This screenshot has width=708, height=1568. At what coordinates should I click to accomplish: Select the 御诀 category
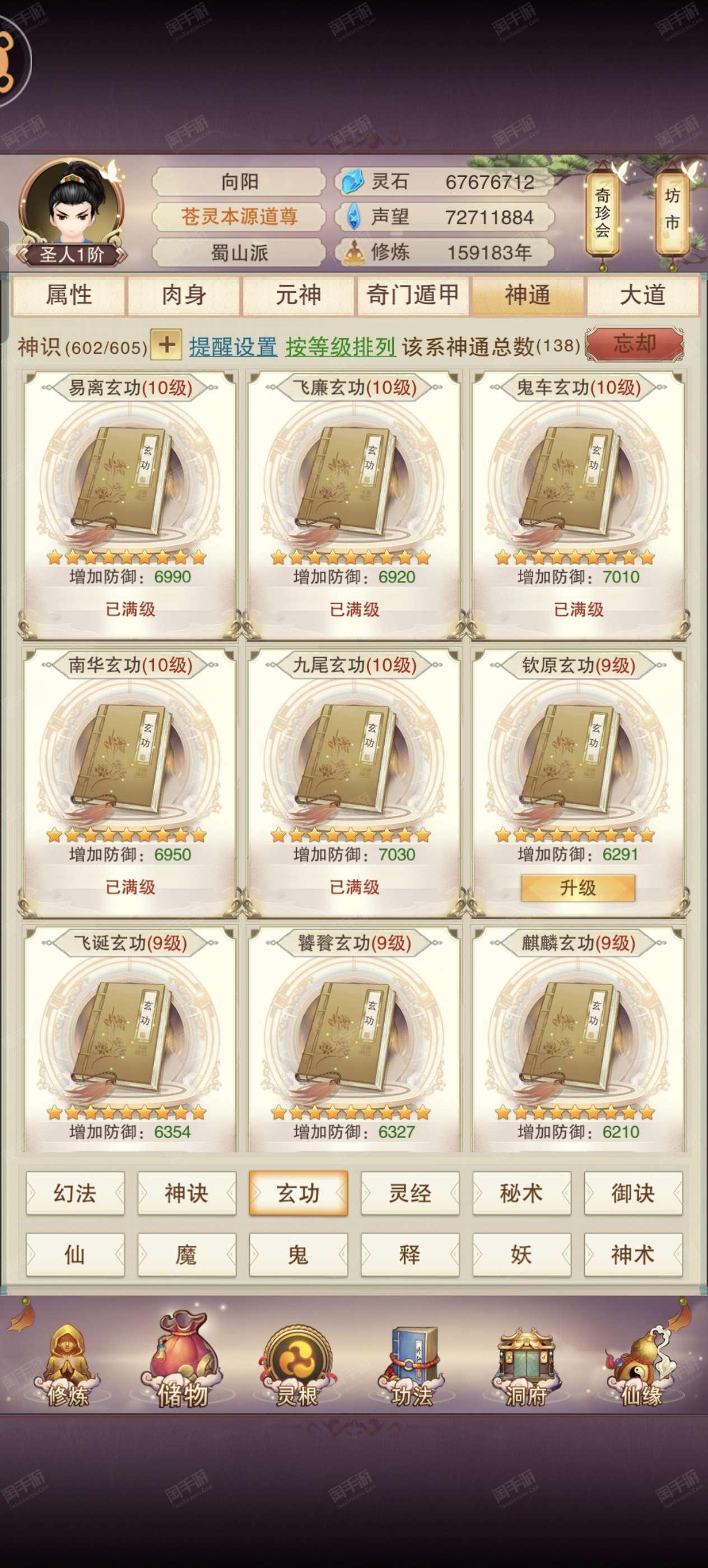(x=633, y=1193)
